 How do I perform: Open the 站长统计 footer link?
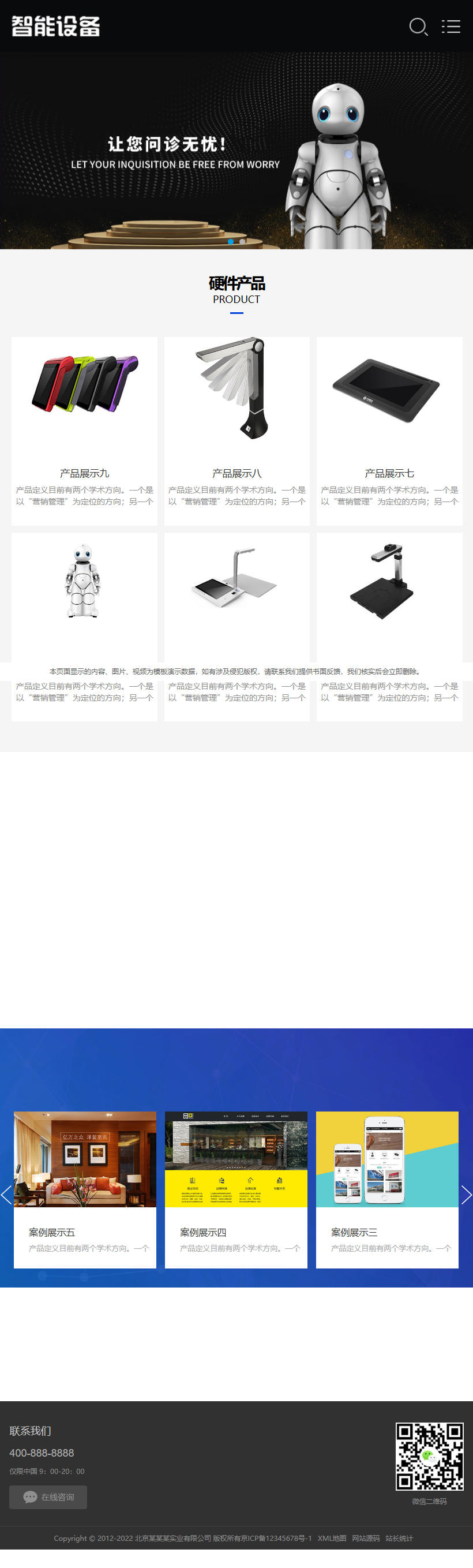point(399,1538)
